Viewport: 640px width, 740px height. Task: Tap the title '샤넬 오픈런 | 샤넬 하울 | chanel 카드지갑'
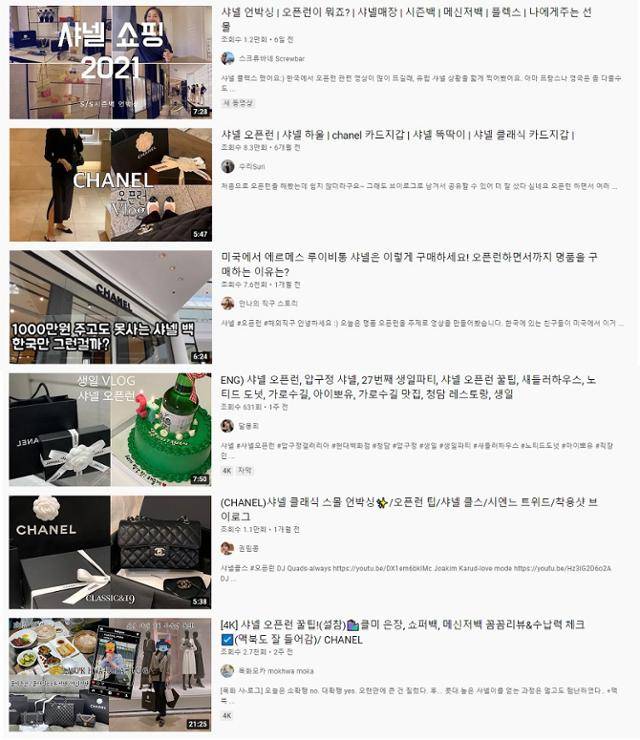pyautogui.click(x=398, y=135)
